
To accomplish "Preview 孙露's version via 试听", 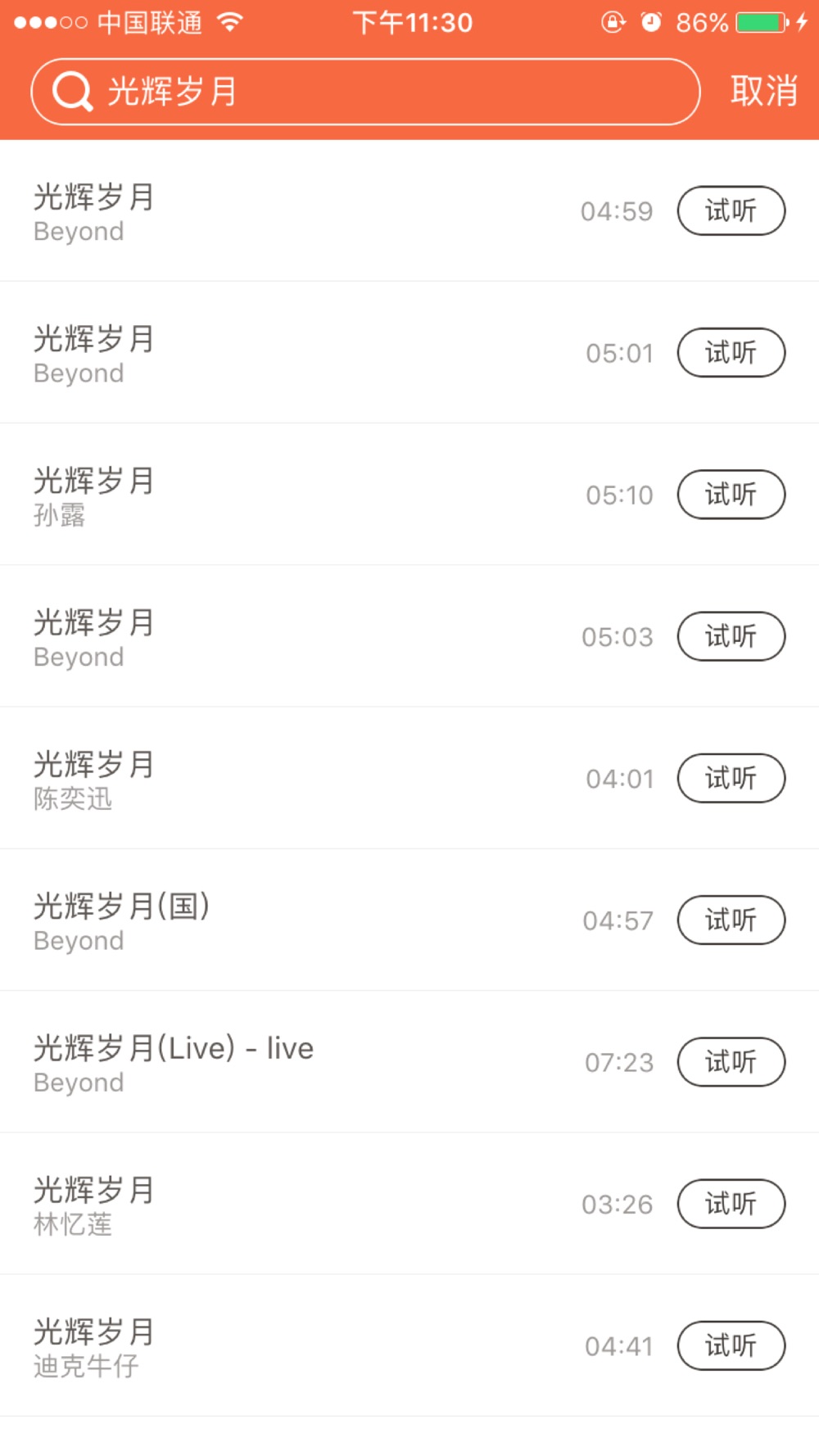I will coord(731,495).
